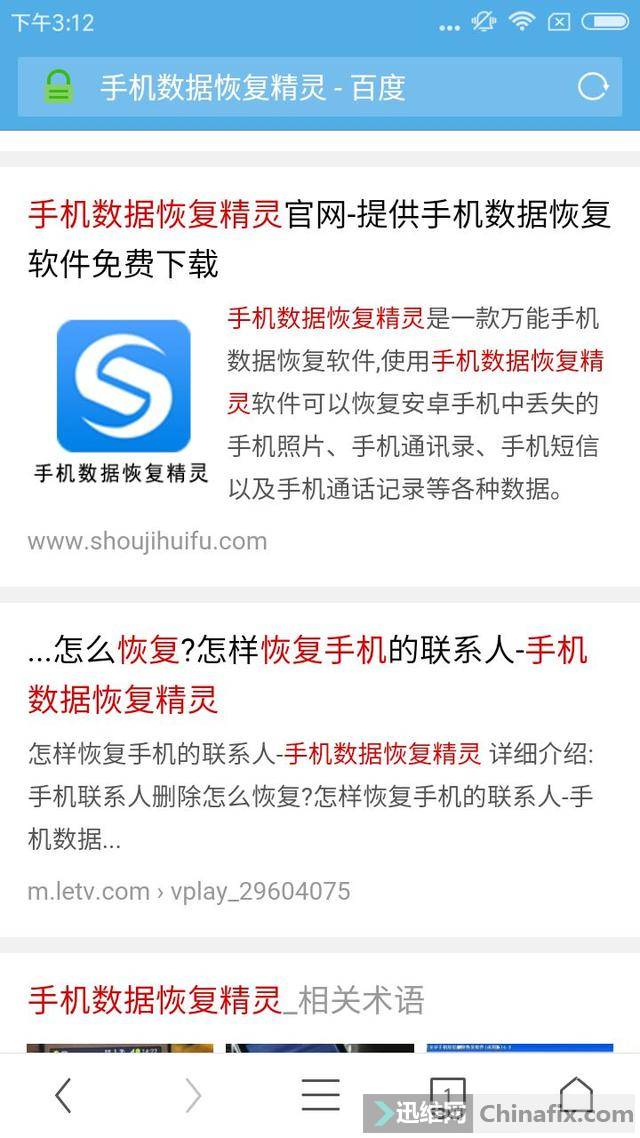Go to the browser home page

tap(576, 1095)
